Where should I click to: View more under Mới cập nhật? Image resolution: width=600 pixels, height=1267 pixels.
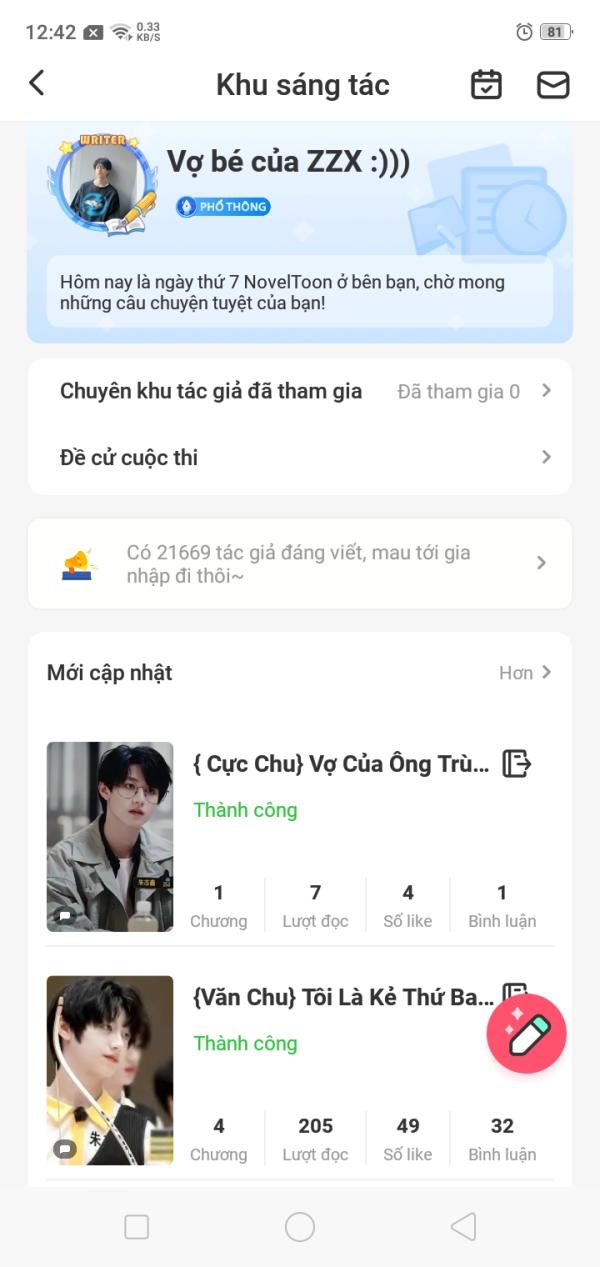click(x=525, y=673)
